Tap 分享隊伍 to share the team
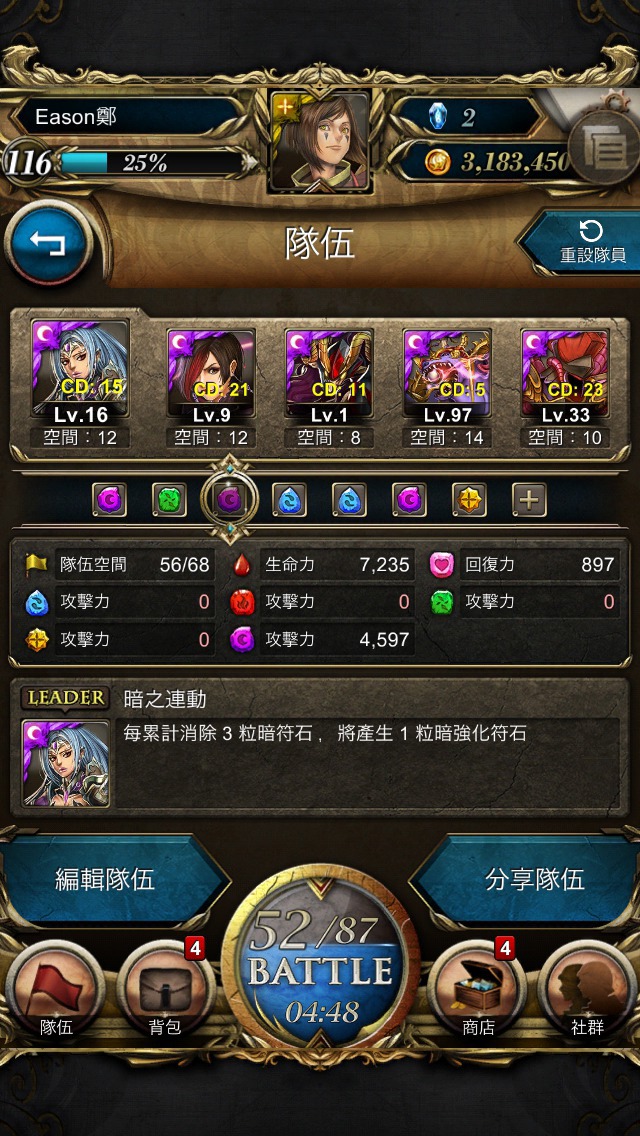Image resolution: width=640 pixels, height=1136 pixels. [x=535, y=880]
